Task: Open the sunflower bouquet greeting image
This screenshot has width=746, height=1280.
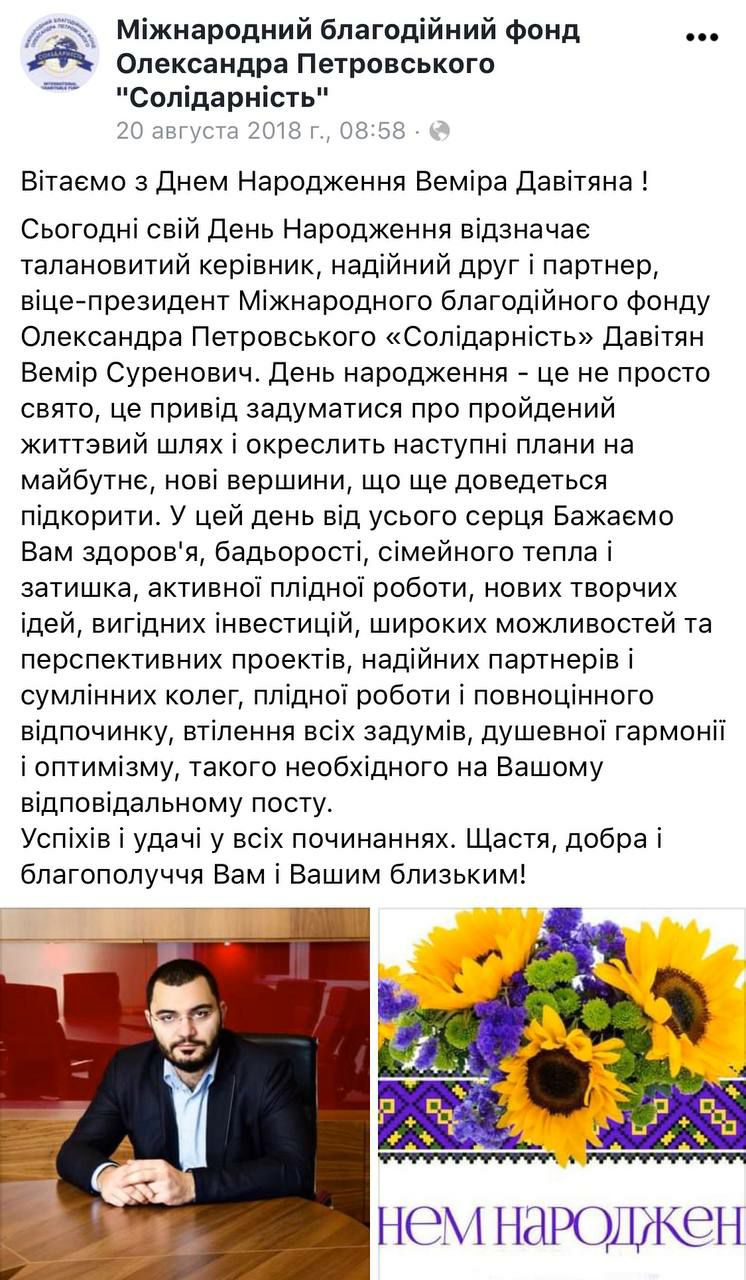Action: click(x=561, y=1093)
